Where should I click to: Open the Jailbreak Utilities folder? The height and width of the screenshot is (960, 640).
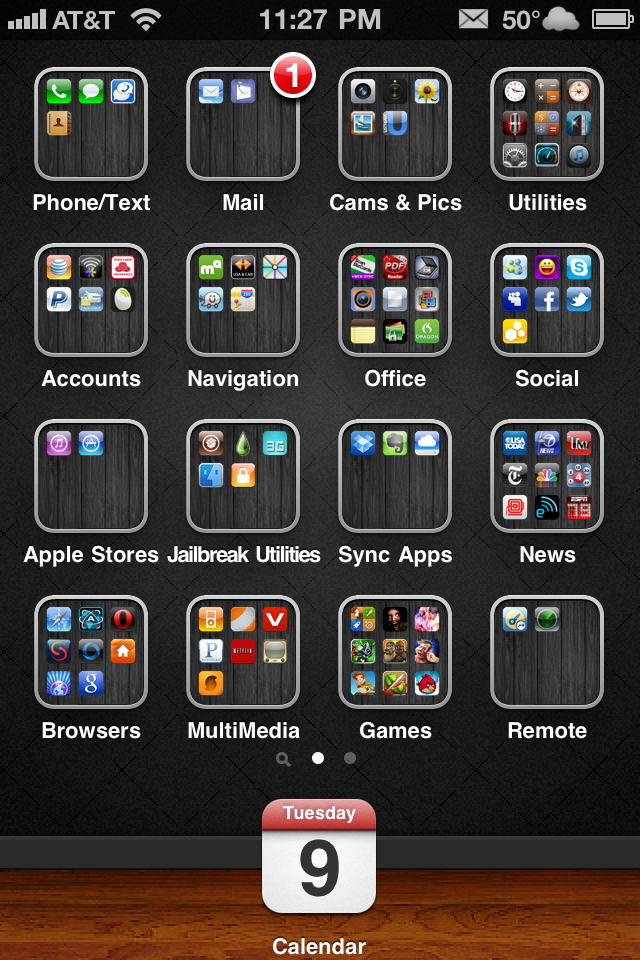pyautogui.click(x=243, y=476)
